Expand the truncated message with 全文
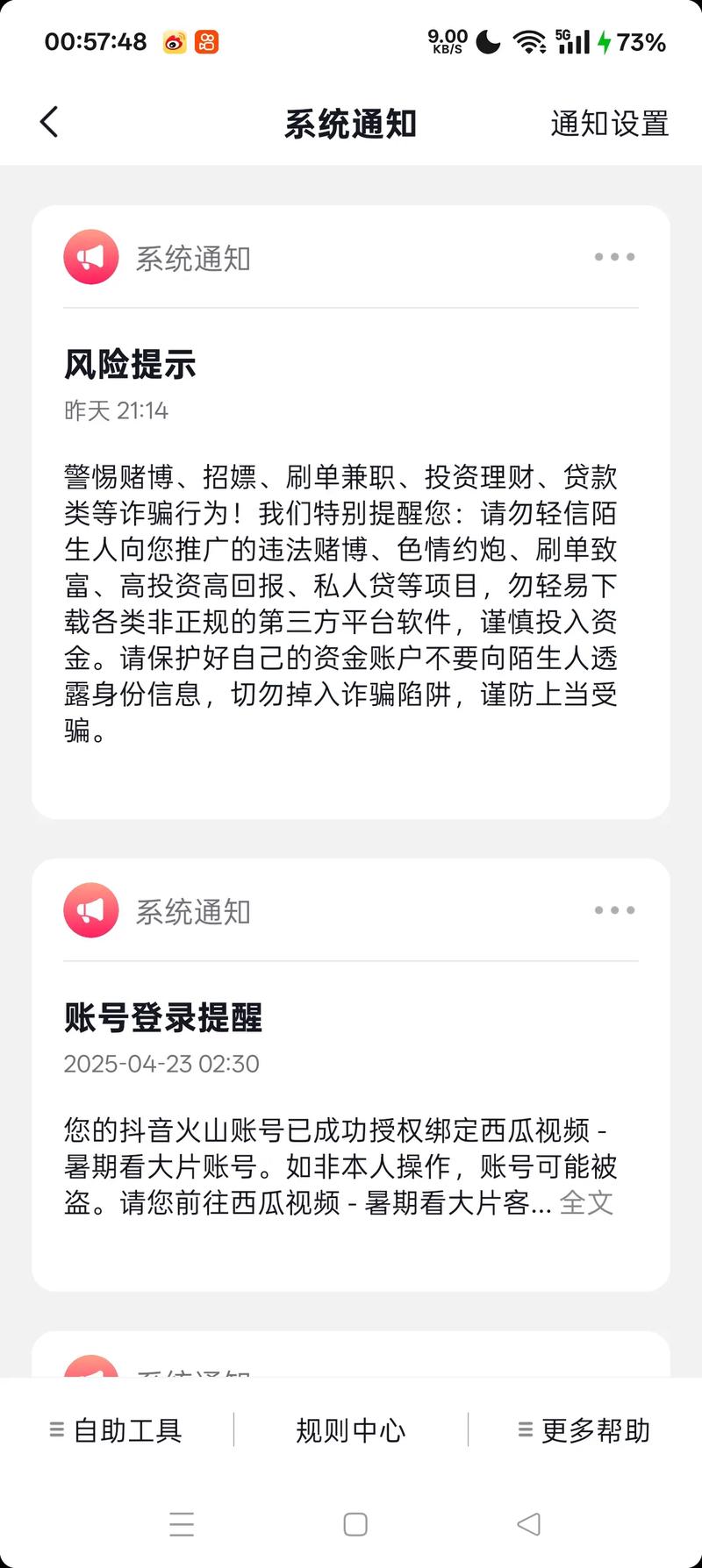702x1568 pixels. click(586, 1203)
